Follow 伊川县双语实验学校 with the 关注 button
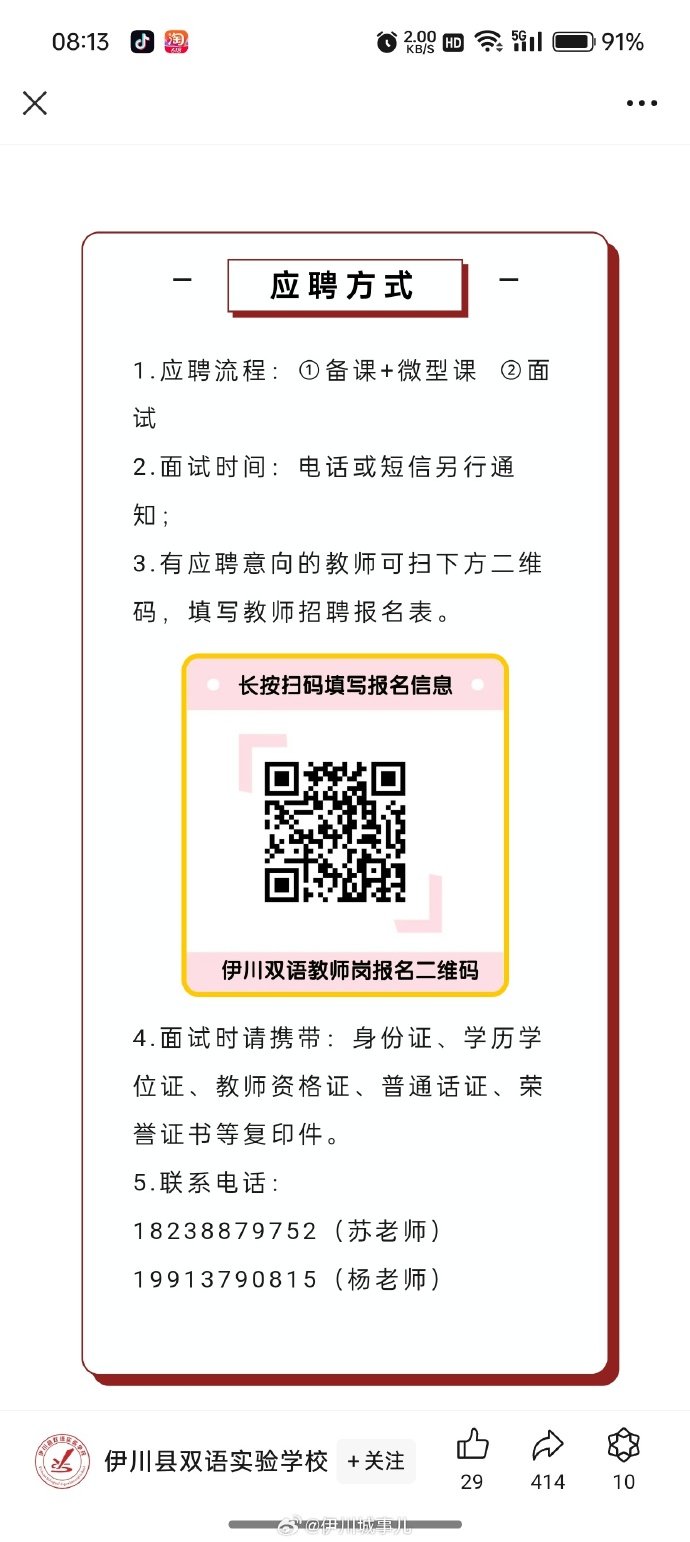The width and height of the screenshot is (690, 1542). (376, 1461)
